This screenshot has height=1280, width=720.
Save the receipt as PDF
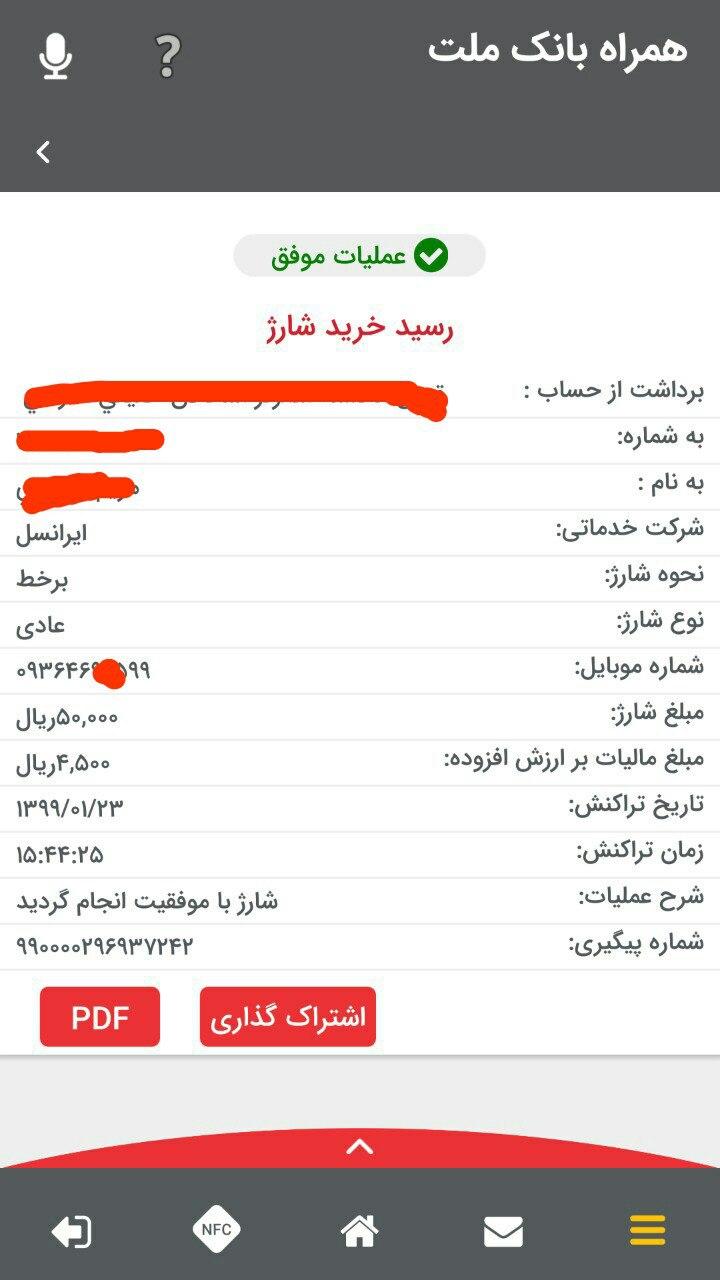pos(100,1017)
